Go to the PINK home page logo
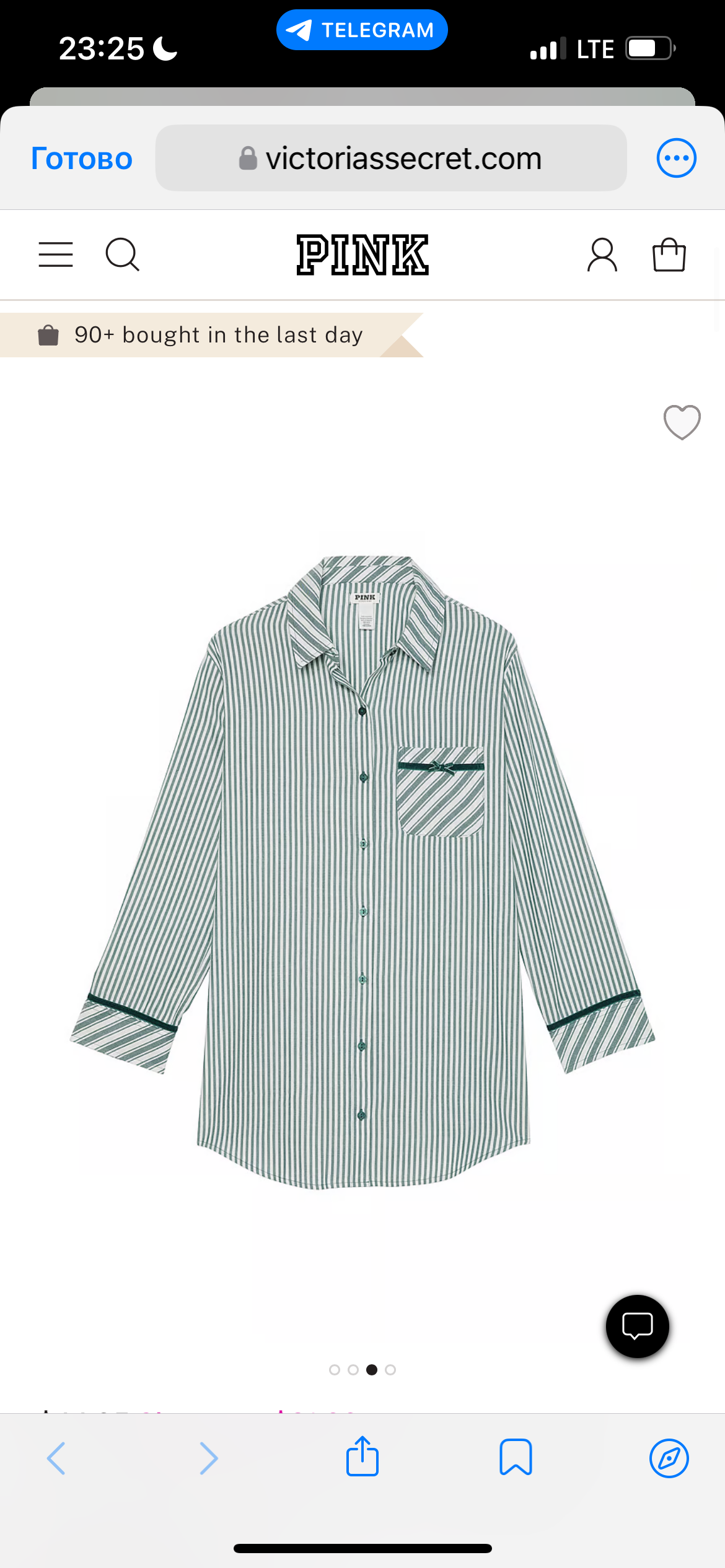The height and width of the screenshot is (1568, 725). pyautogui.click(x=362, y=255)
